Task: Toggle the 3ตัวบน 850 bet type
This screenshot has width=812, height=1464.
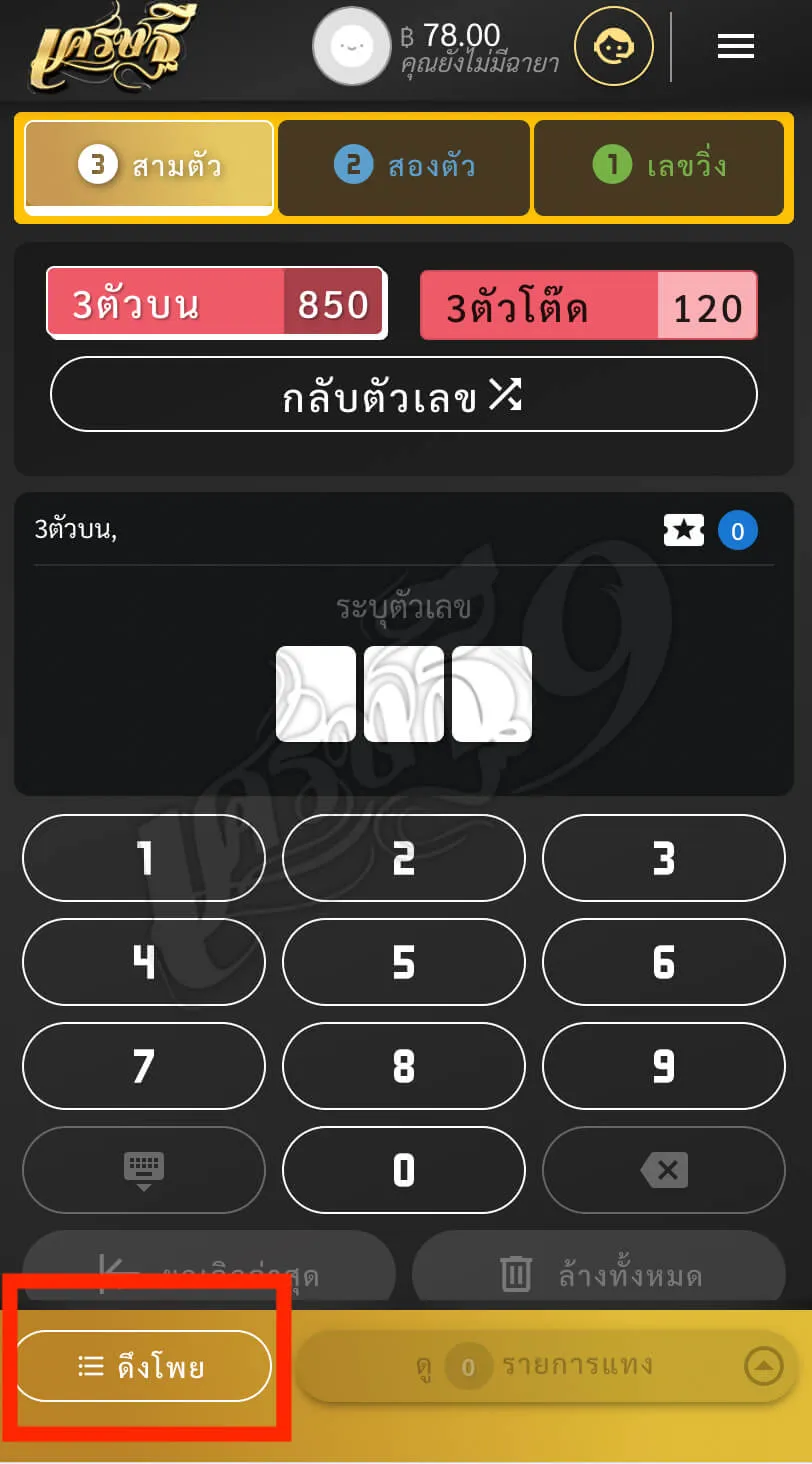Action: [x=216, y=304]
